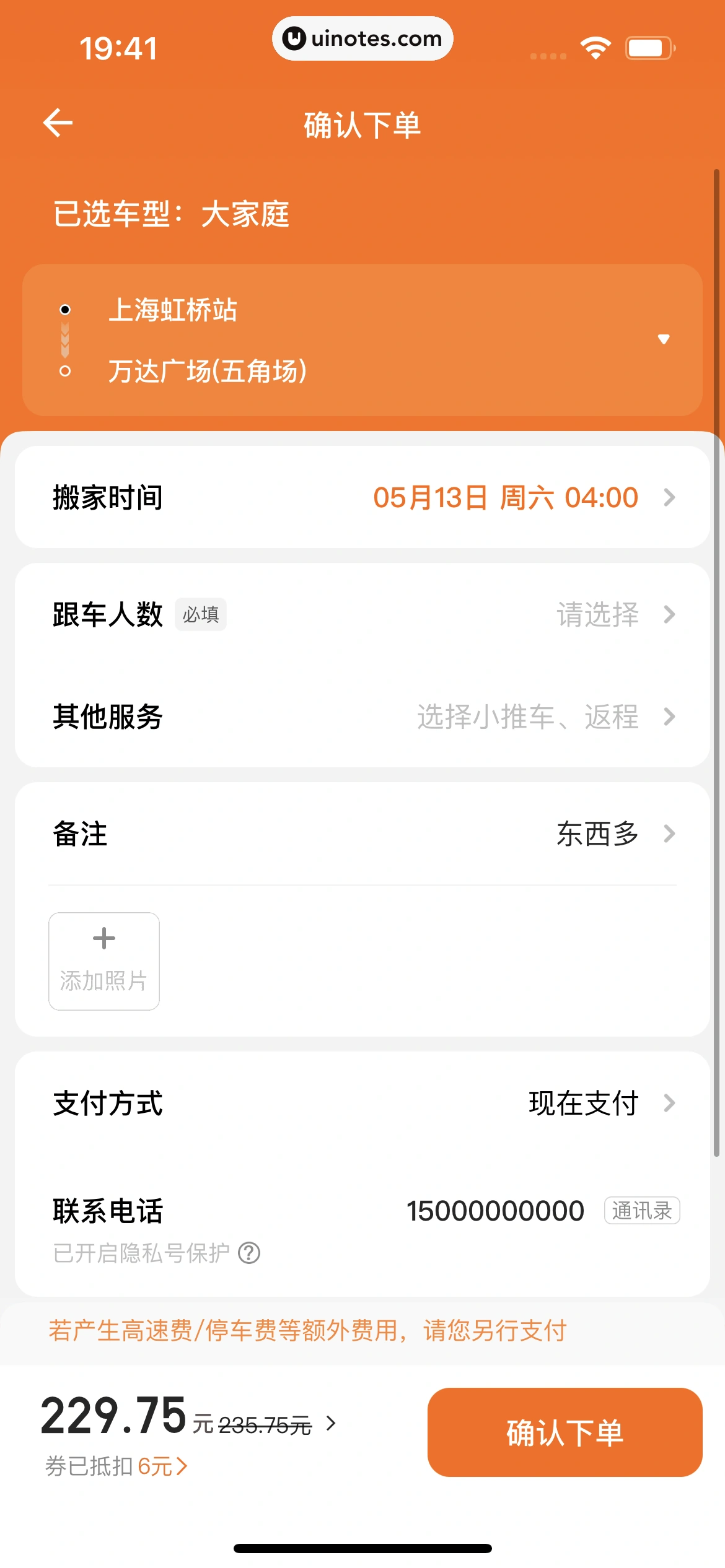This screenshot has width=725, height=1568.
Task: Tap the arrow icon beside 备注
Action: (669, 834)
